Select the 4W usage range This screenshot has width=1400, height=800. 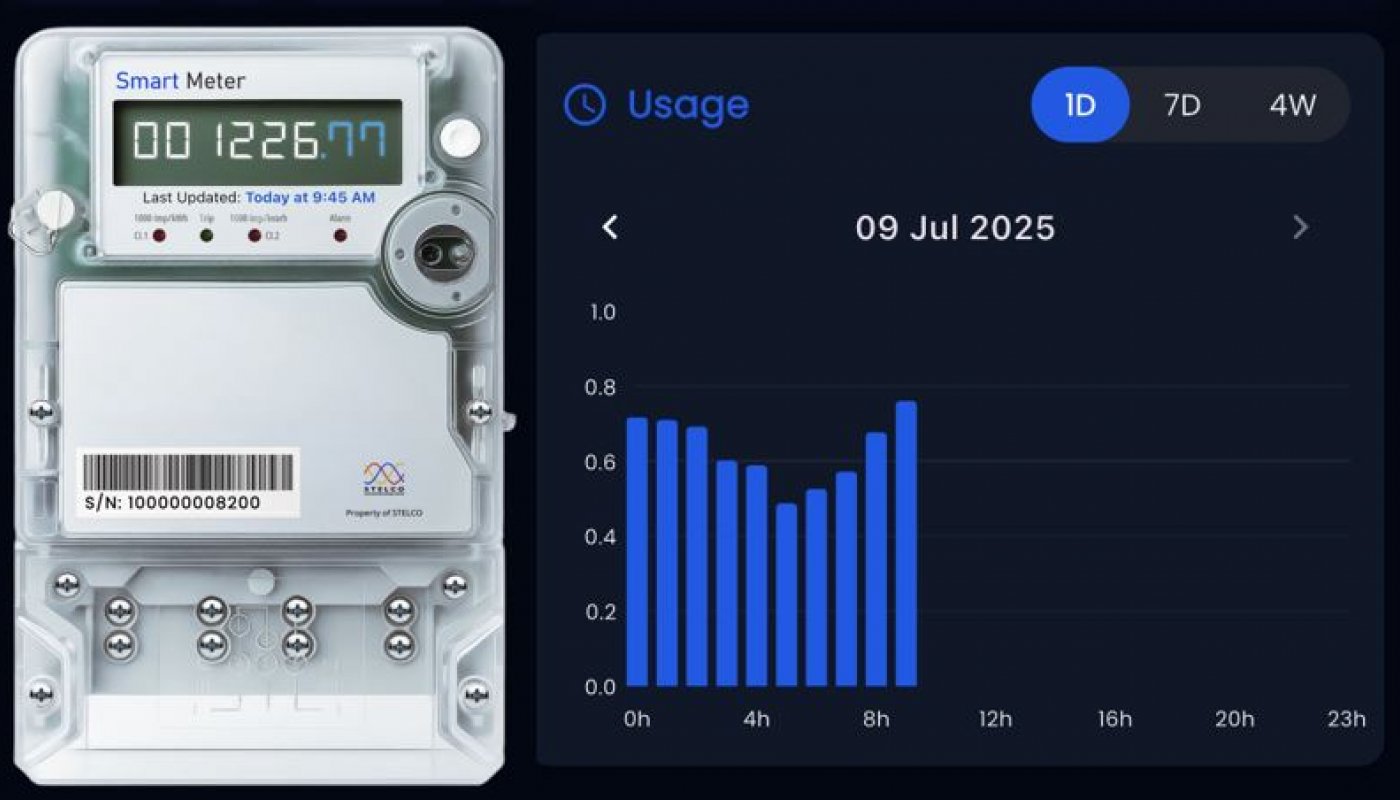(1292, 105)
